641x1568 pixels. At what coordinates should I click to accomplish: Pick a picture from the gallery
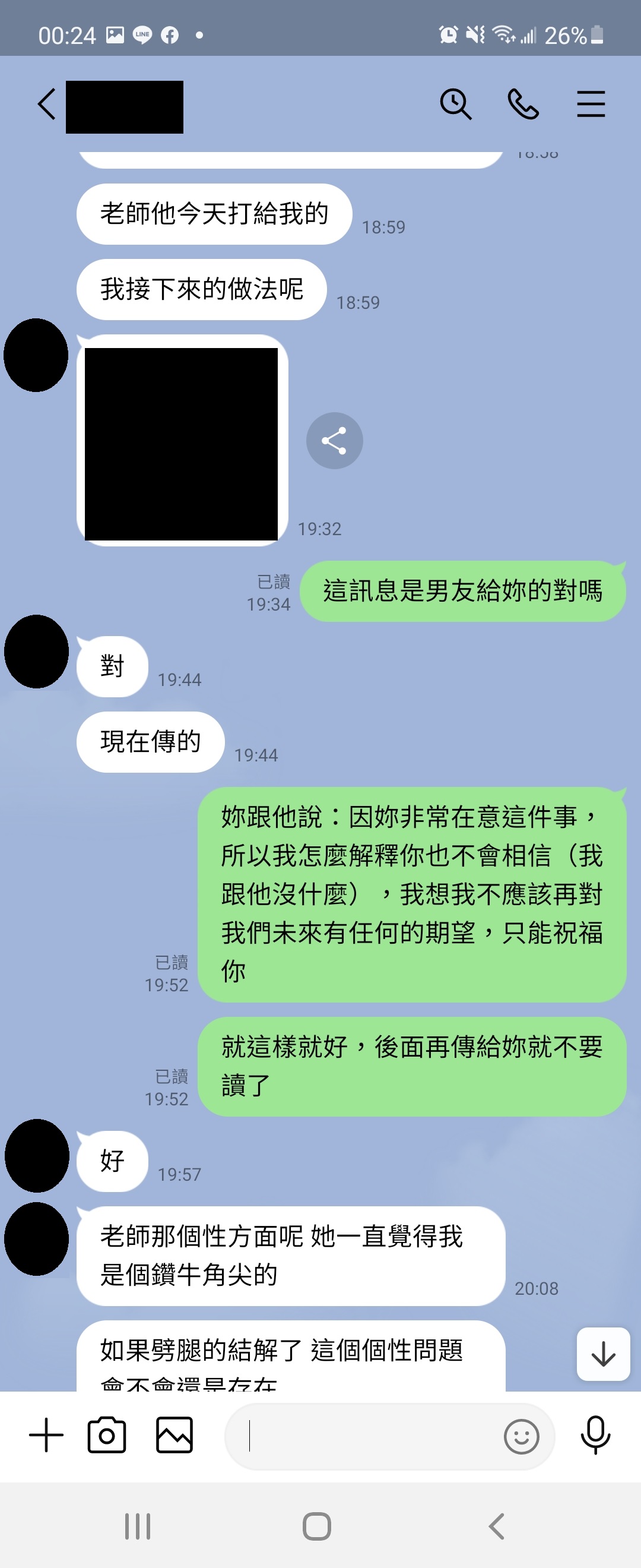pyautogui.click(x=174, y=1436)
